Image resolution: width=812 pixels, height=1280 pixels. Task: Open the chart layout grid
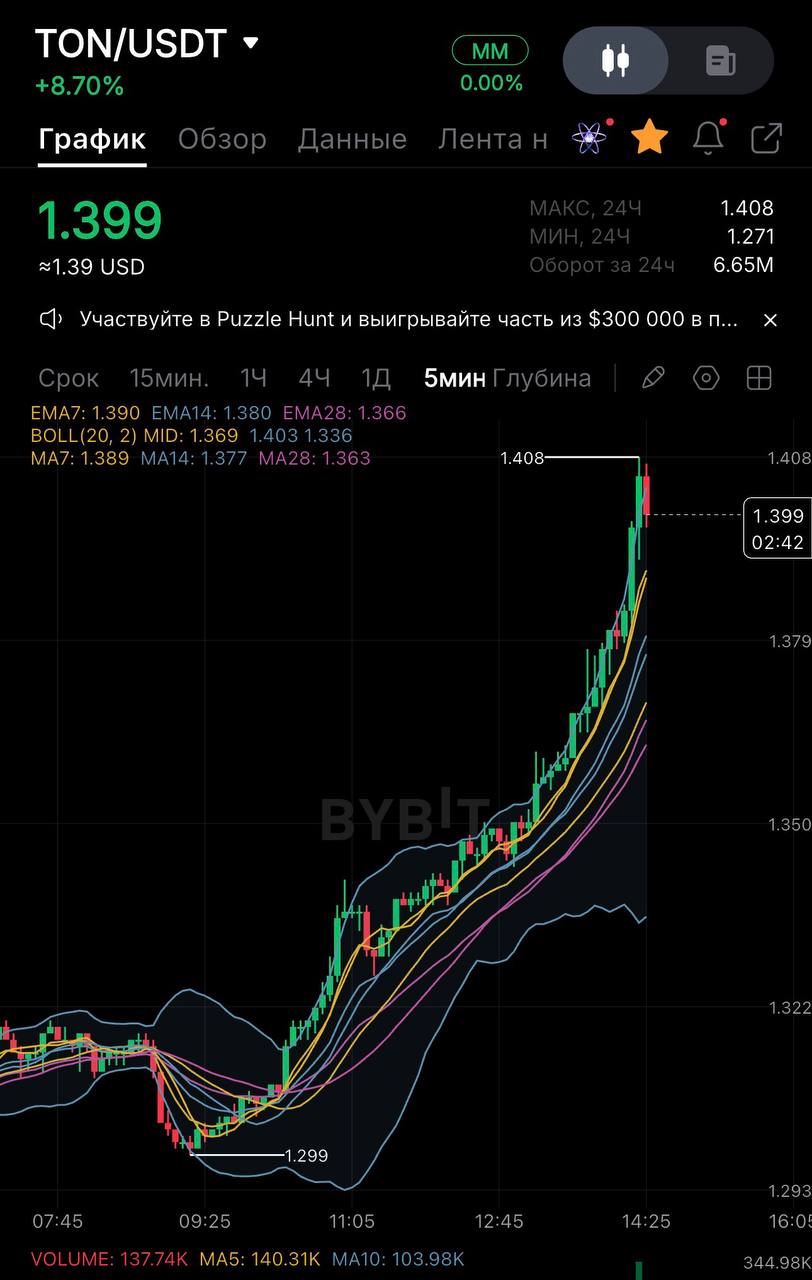point(760,378)
